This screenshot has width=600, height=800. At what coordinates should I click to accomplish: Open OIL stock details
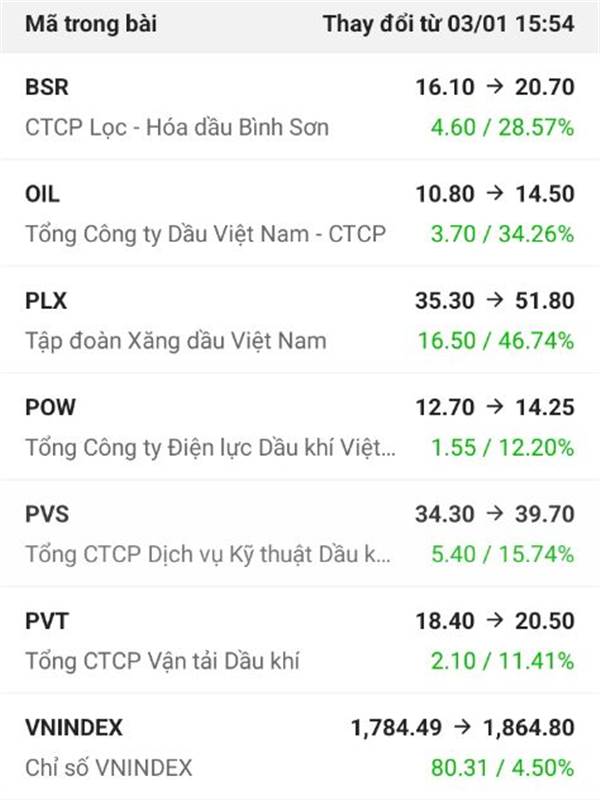click(300, 214)
